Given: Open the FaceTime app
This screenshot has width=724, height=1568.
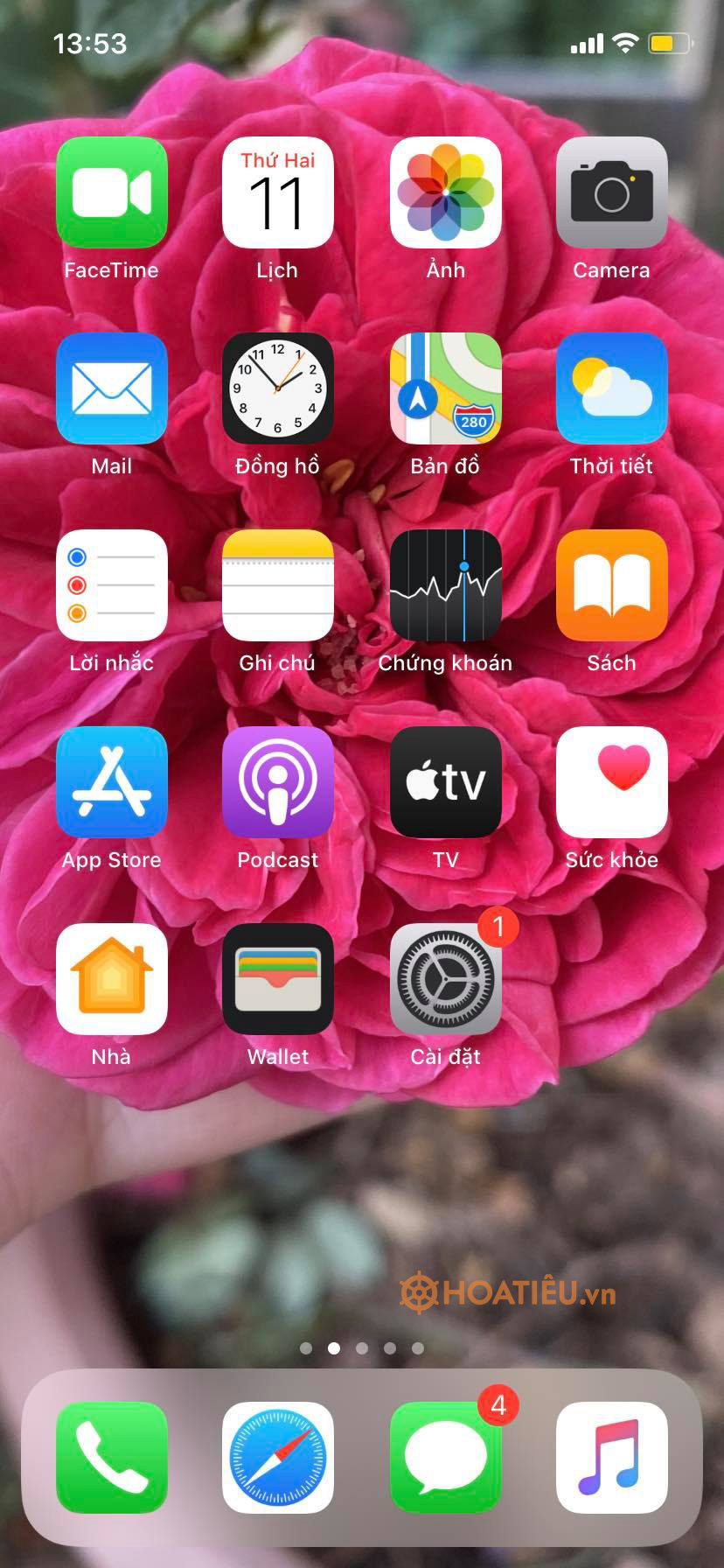Looking at the screenshot, I should (x=111, y=193).
